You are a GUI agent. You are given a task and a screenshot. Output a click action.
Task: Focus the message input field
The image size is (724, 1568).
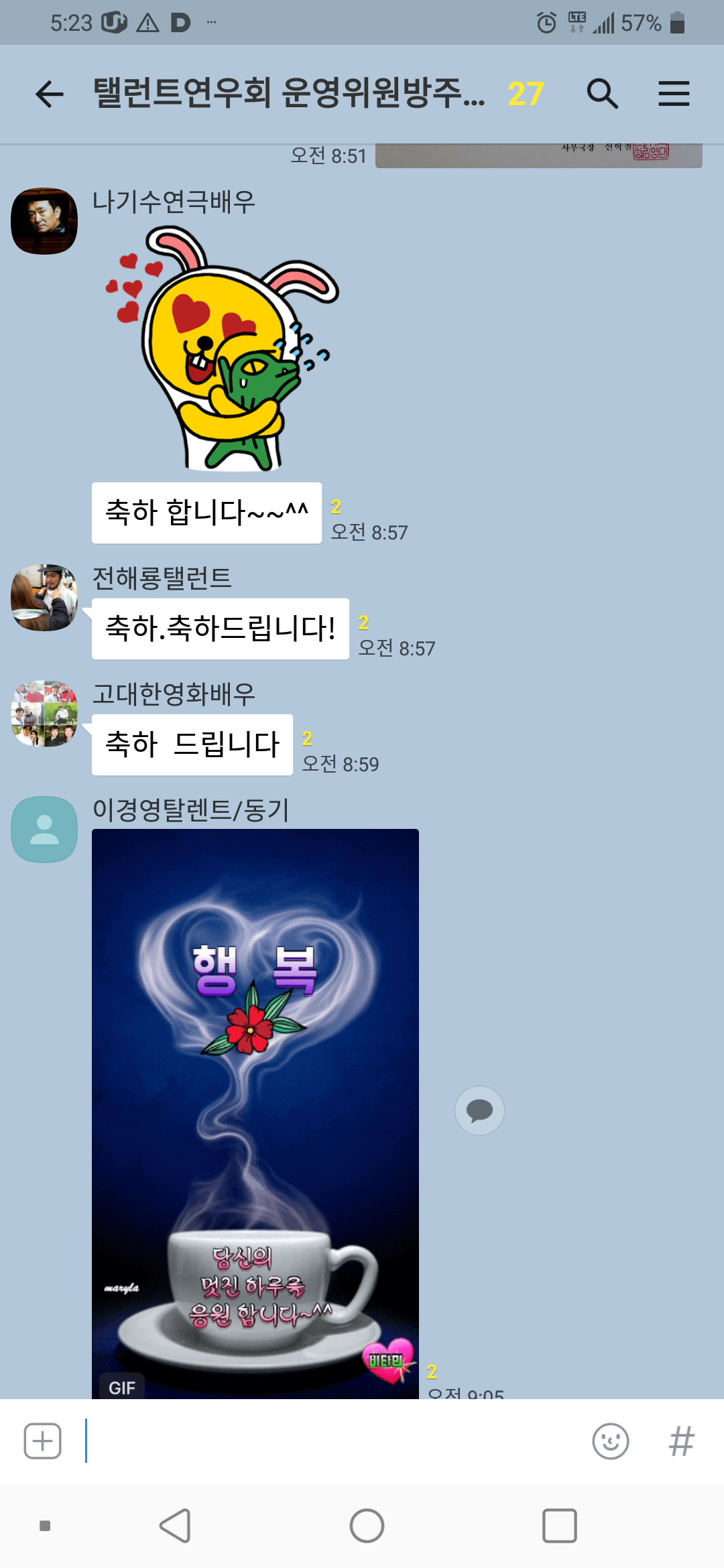point(335,1441)
